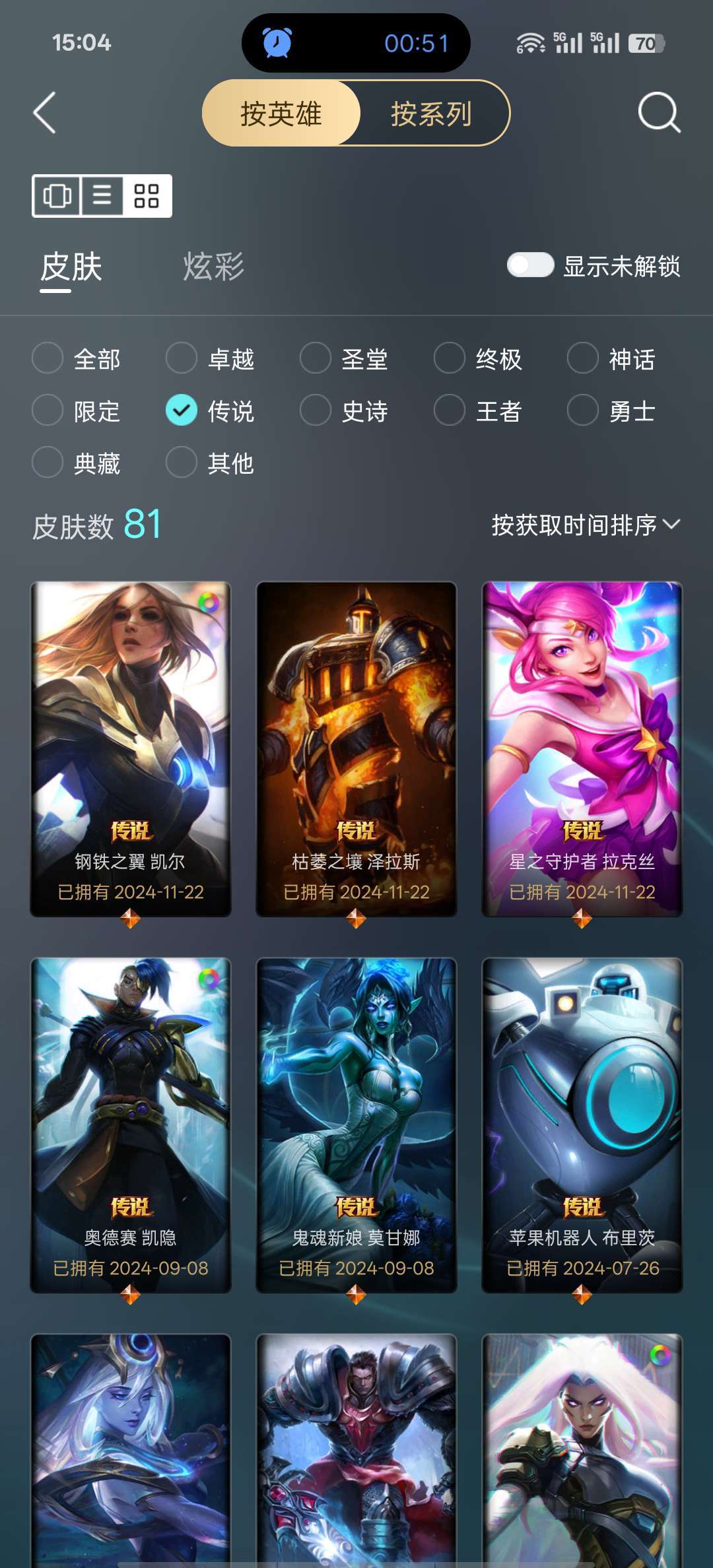Viewport: 713px width, 1568px height.
Task: Select the 终极 filter
Action: click(478, 359)
